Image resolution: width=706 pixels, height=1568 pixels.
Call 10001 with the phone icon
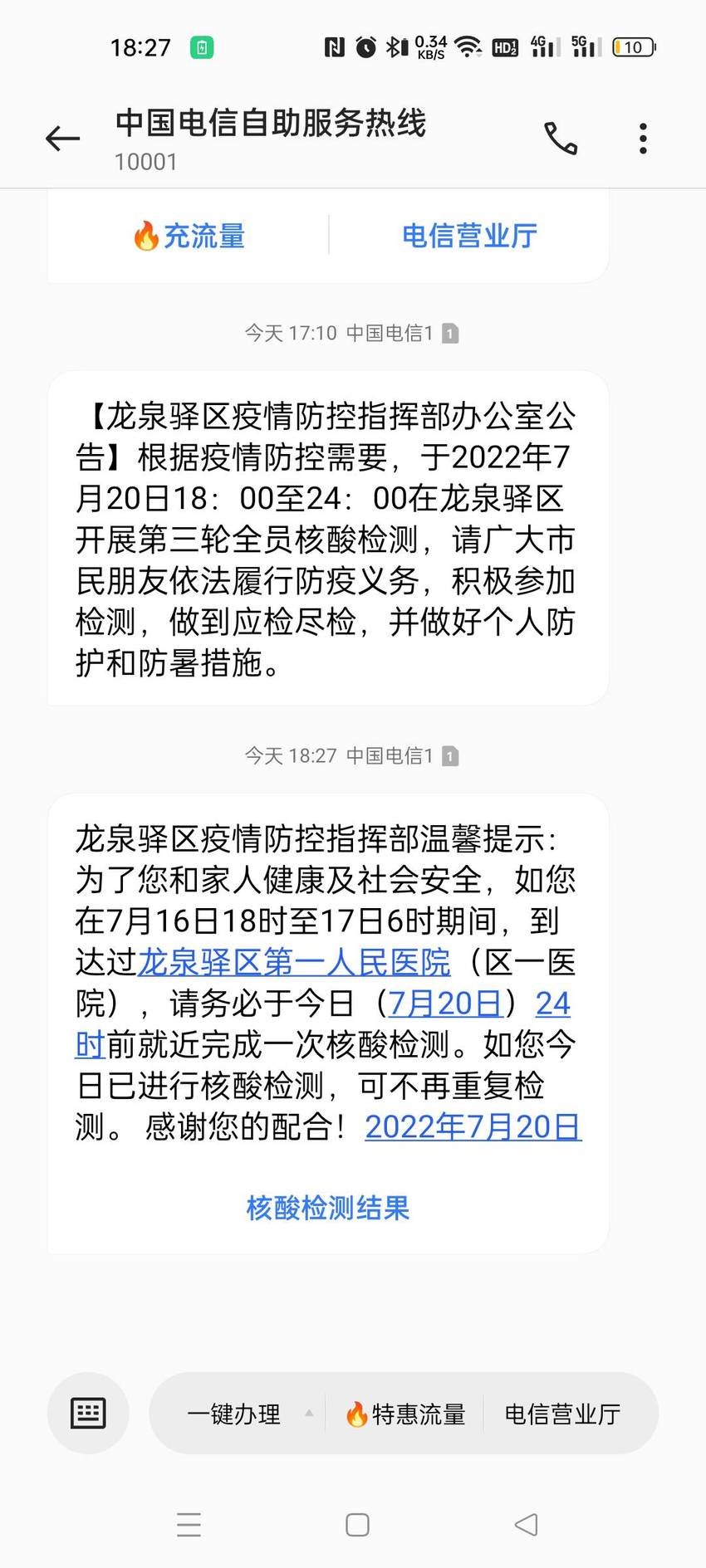561,139
